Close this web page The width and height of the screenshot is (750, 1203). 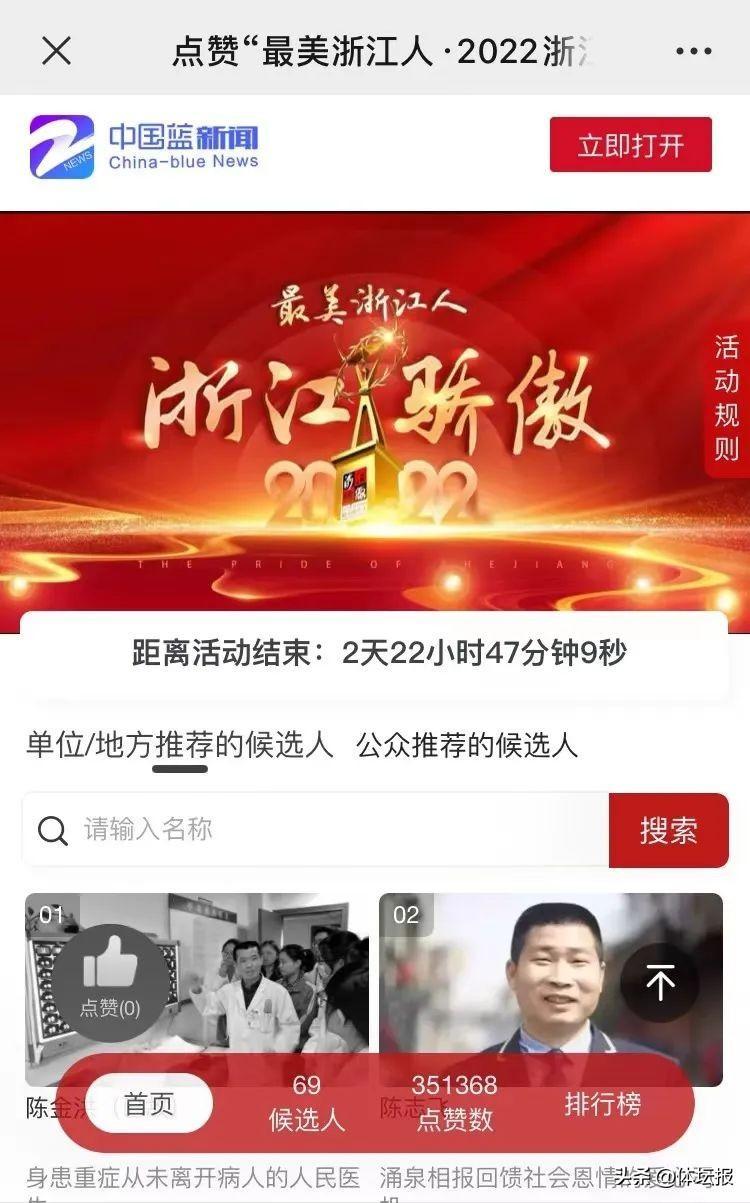[x=56, y=50]
